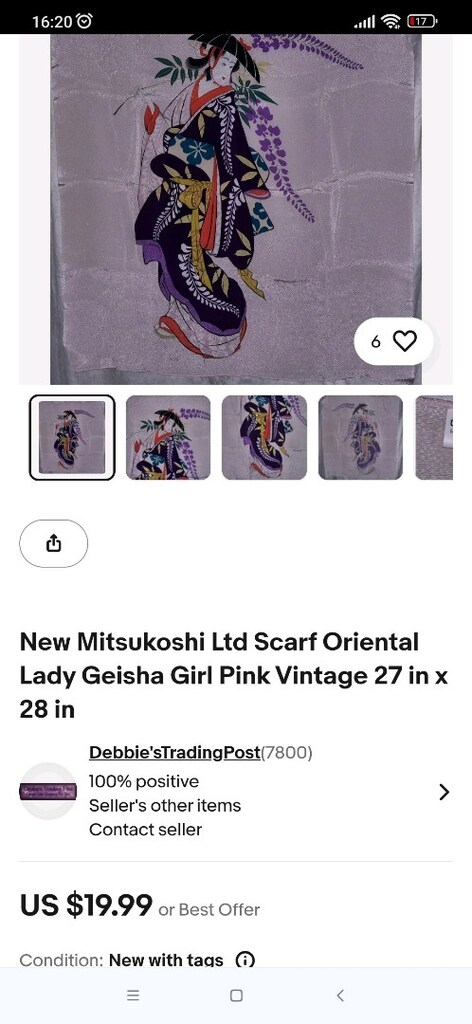Share this listing
This screenshot has width=472, height=1024.
pos(54,543)
